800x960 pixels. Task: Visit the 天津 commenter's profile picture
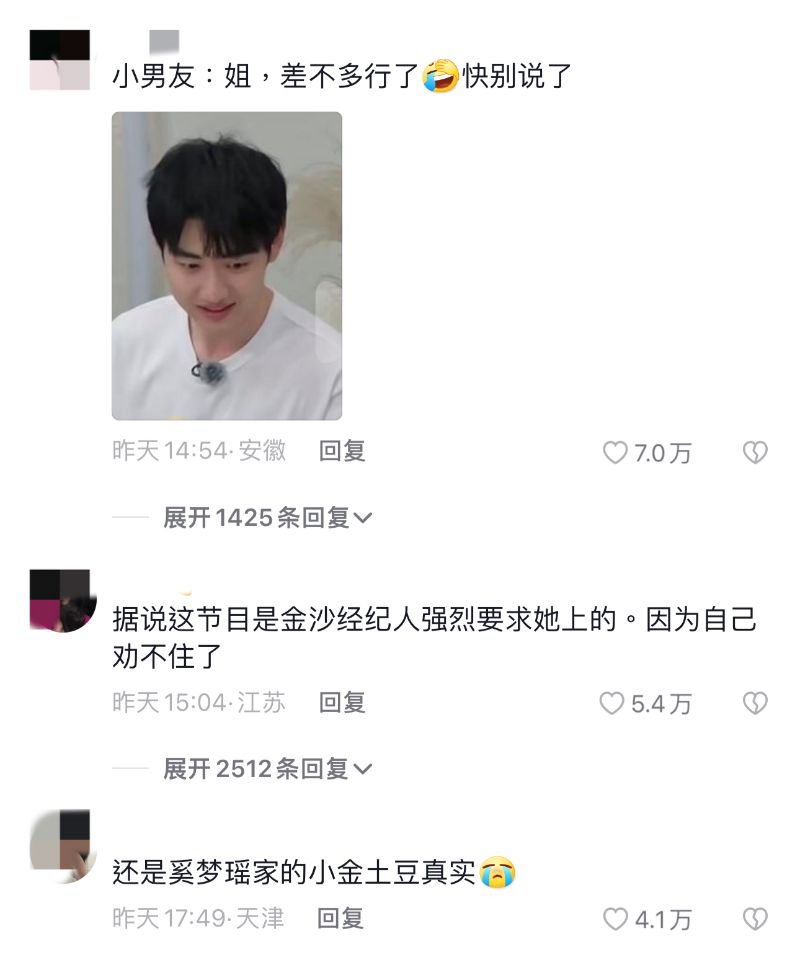60,846
